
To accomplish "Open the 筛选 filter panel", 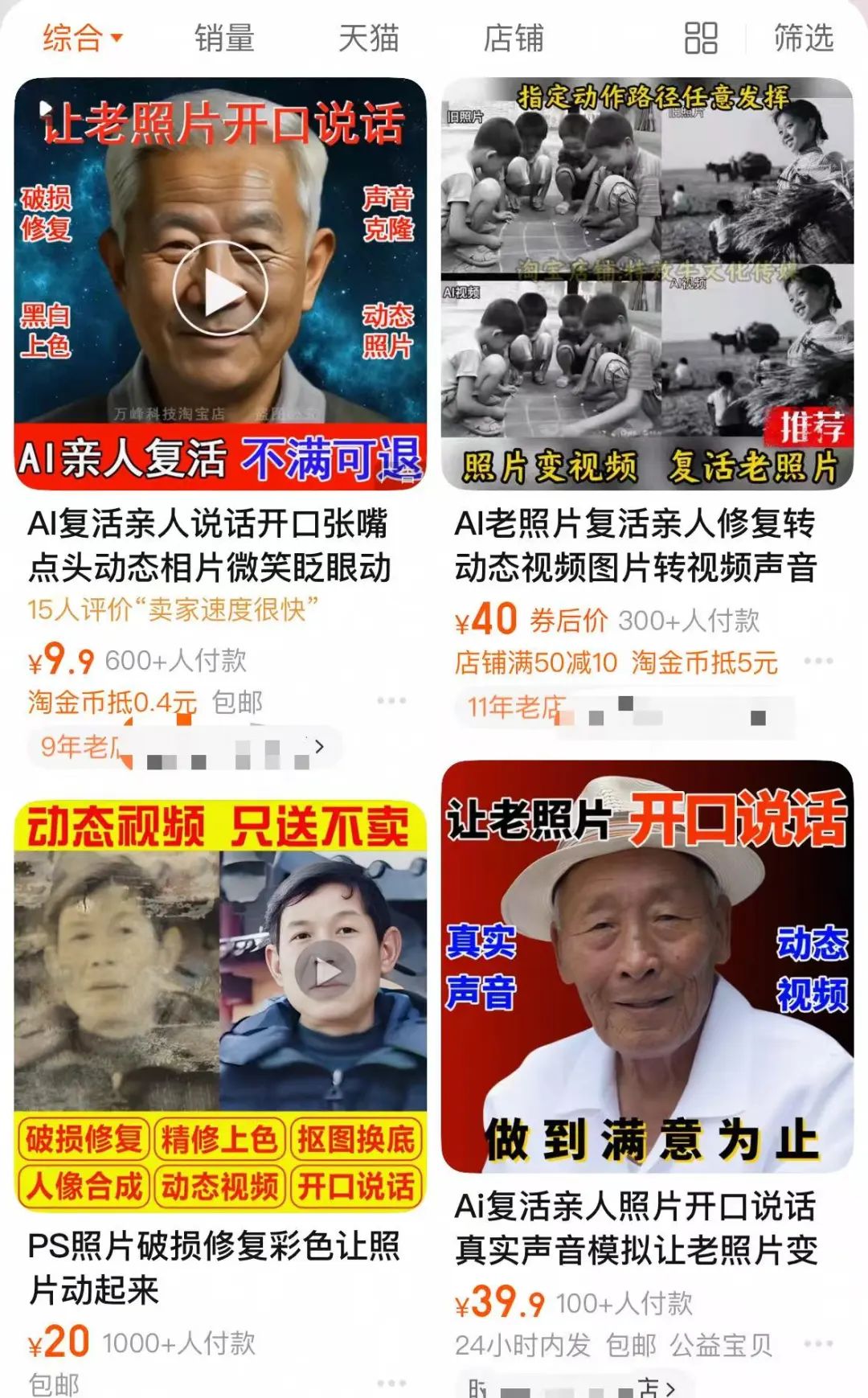I will pyautogui.click(x=803, y=38).
